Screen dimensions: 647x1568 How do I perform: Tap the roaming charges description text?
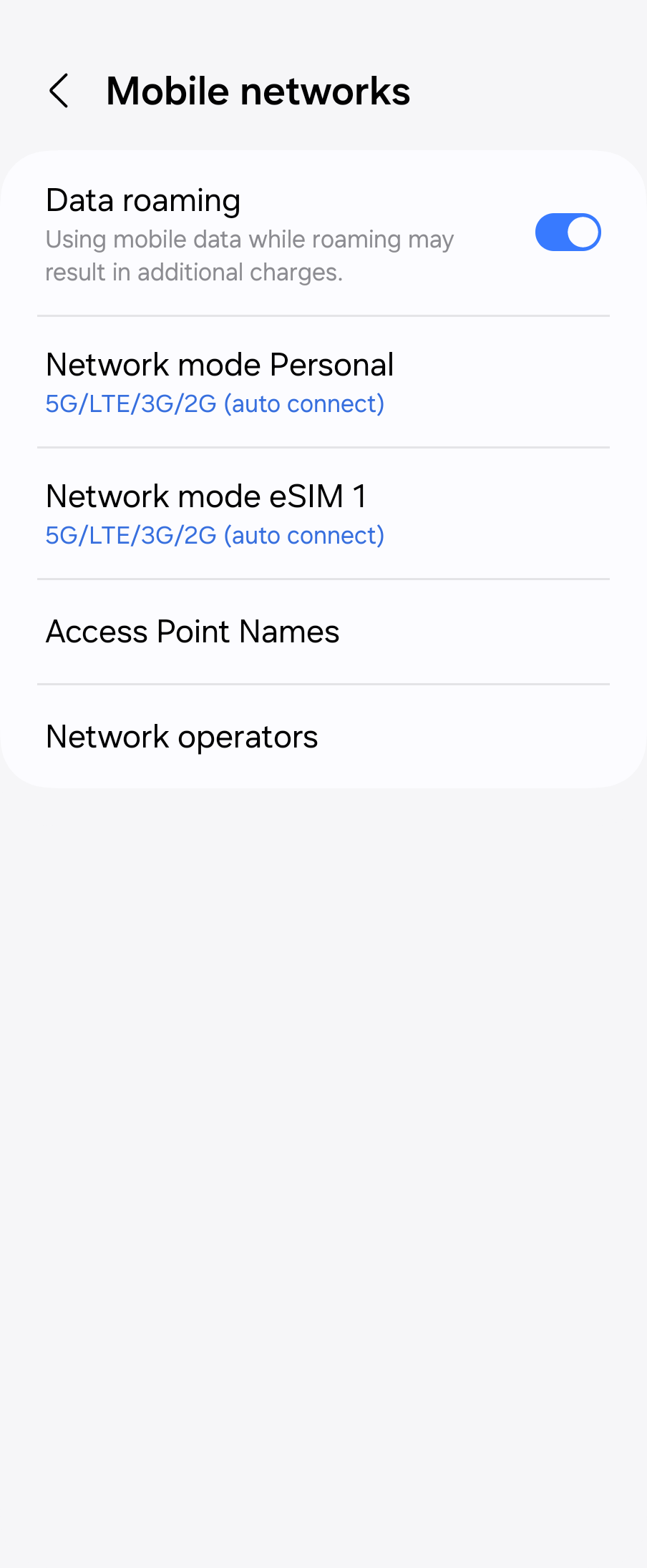249,255
